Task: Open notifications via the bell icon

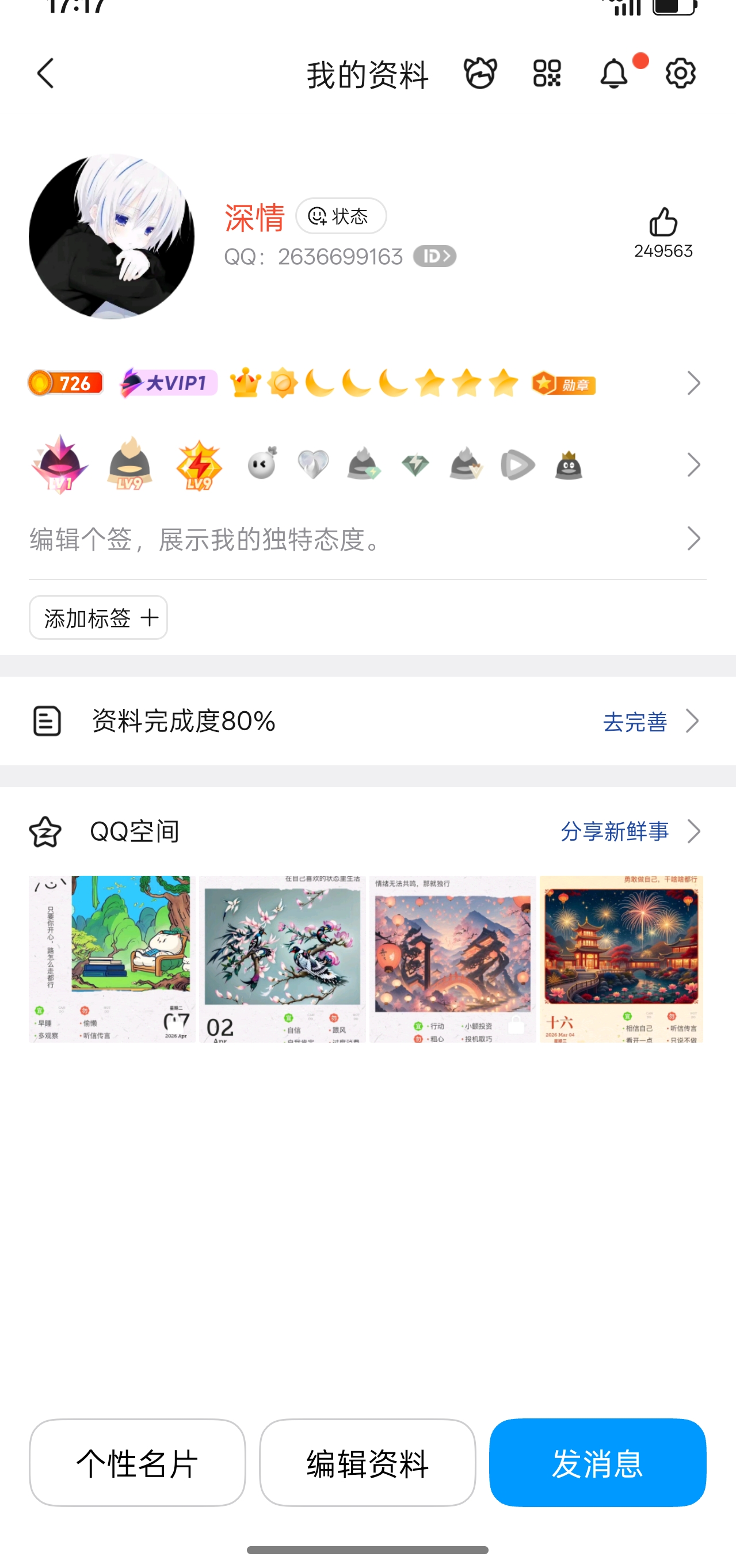Action: click(x=613, y=74)
